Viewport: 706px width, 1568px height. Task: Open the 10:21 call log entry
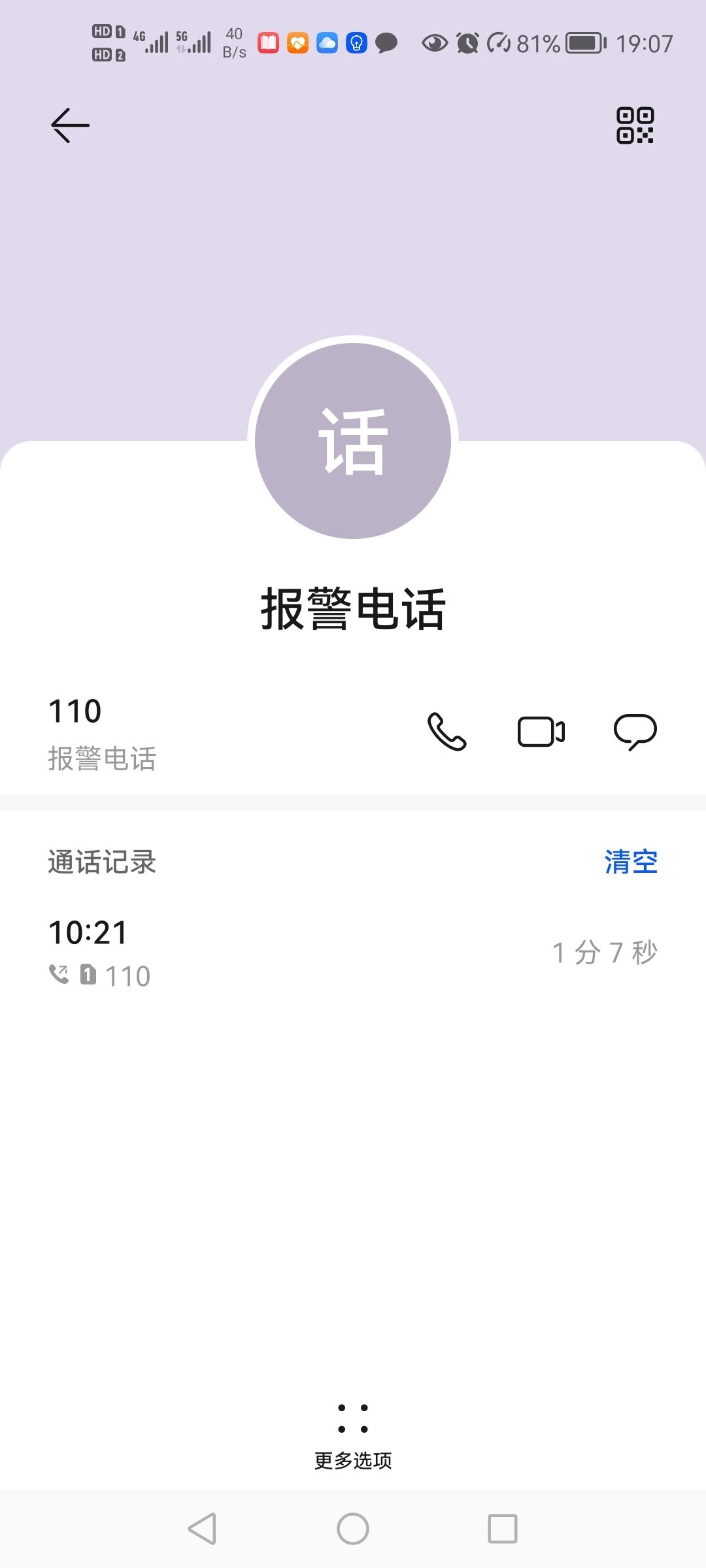click(353, 953)
